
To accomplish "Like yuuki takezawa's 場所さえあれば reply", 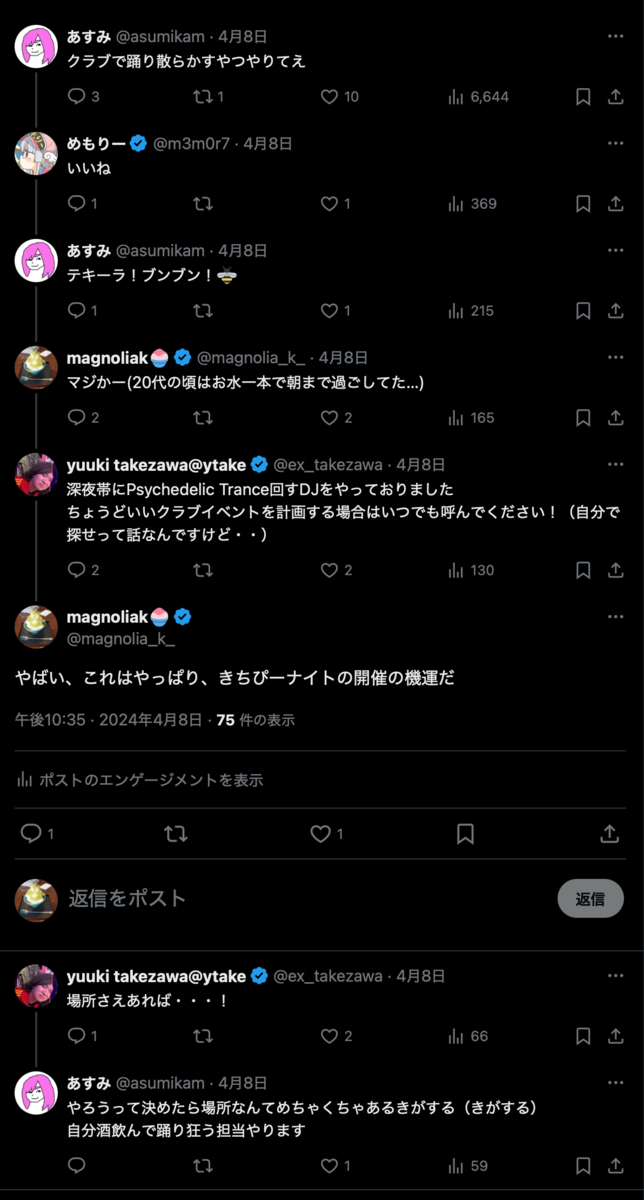I will point(330,1036).
